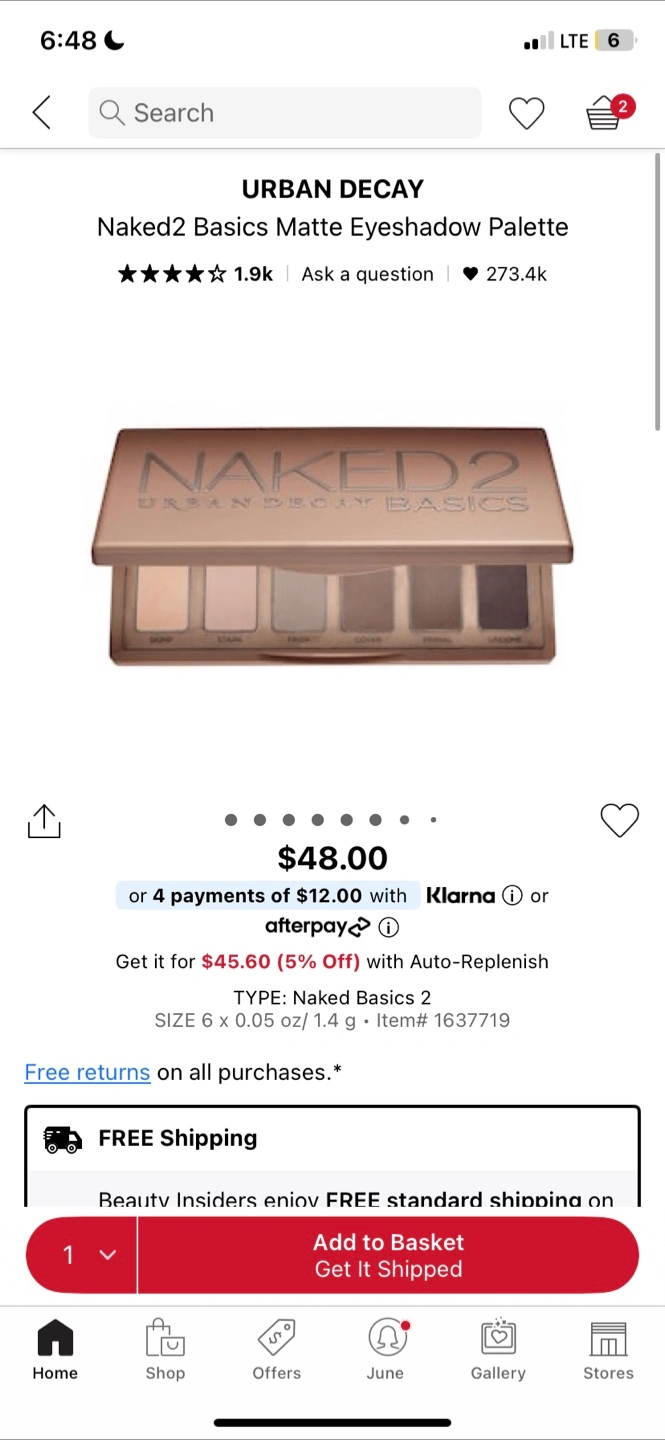Open the Loves heart in top bar
Image resolution: width=665 pixels, height=1440 pixels.
(526, 113)
